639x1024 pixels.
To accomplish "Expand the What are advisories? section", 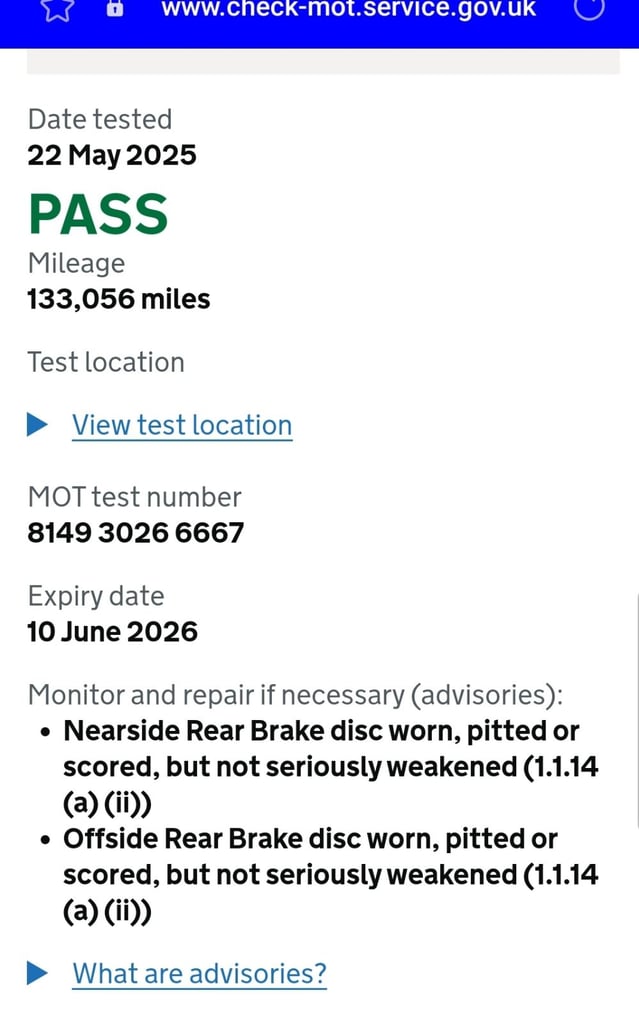I will point(199,973).
